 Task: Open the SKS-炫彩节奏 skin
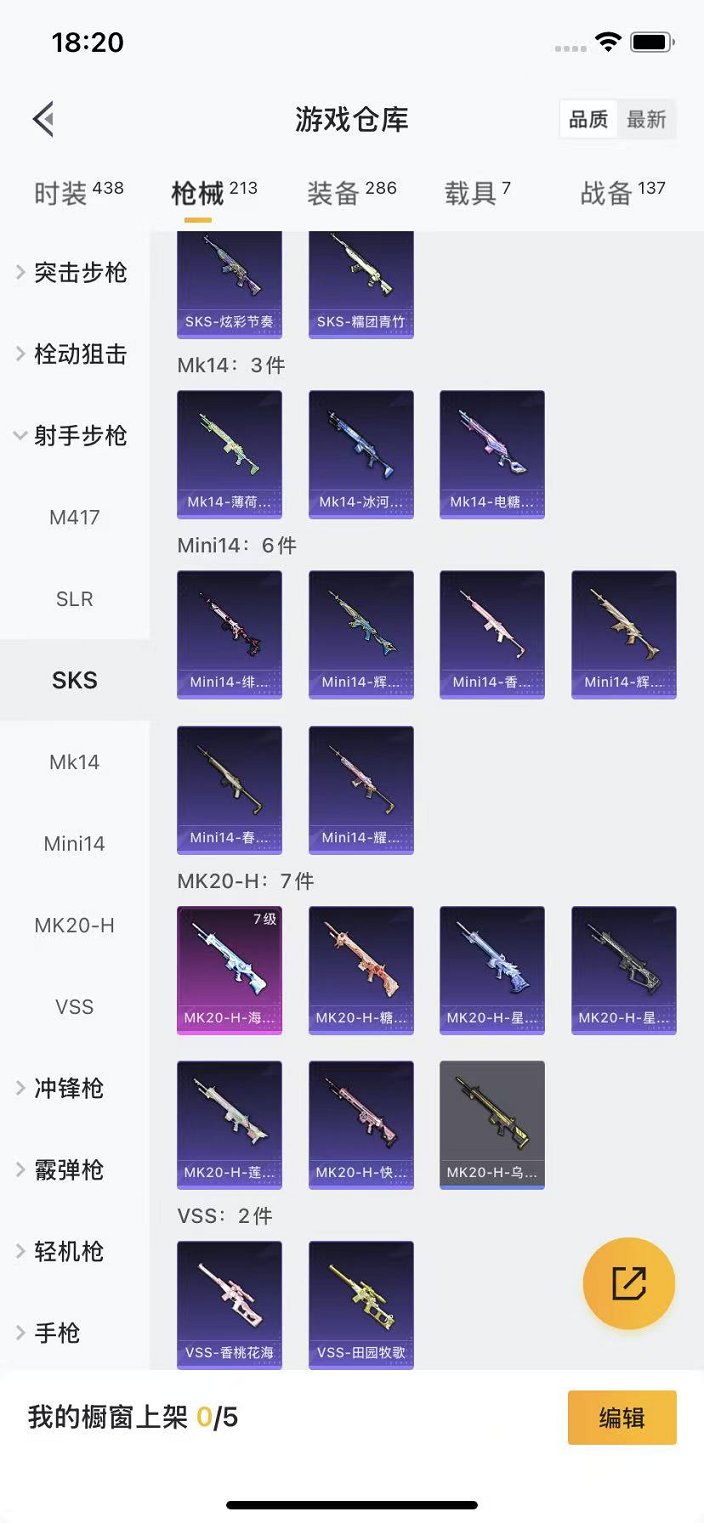click(229, 284)
